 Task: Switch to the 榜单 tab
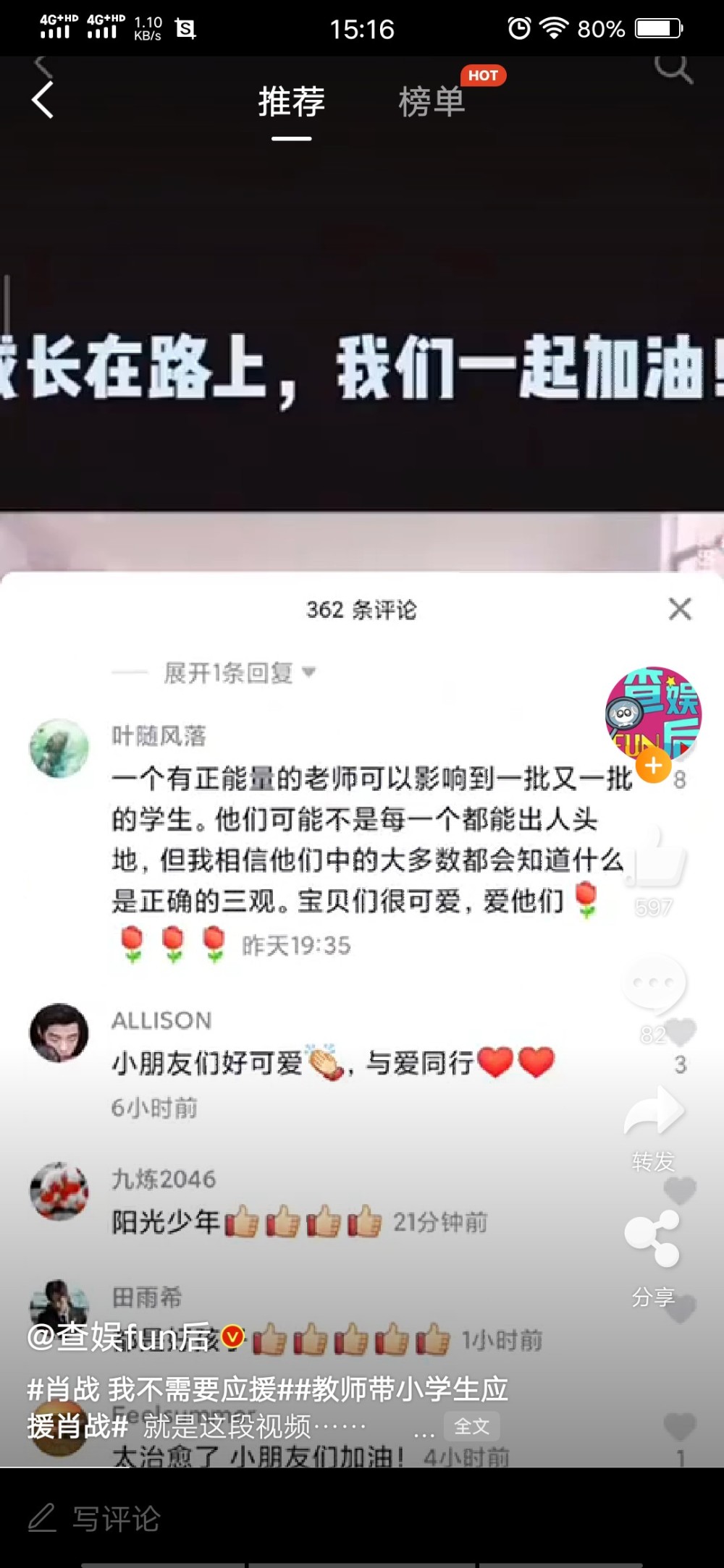[432, 101]
